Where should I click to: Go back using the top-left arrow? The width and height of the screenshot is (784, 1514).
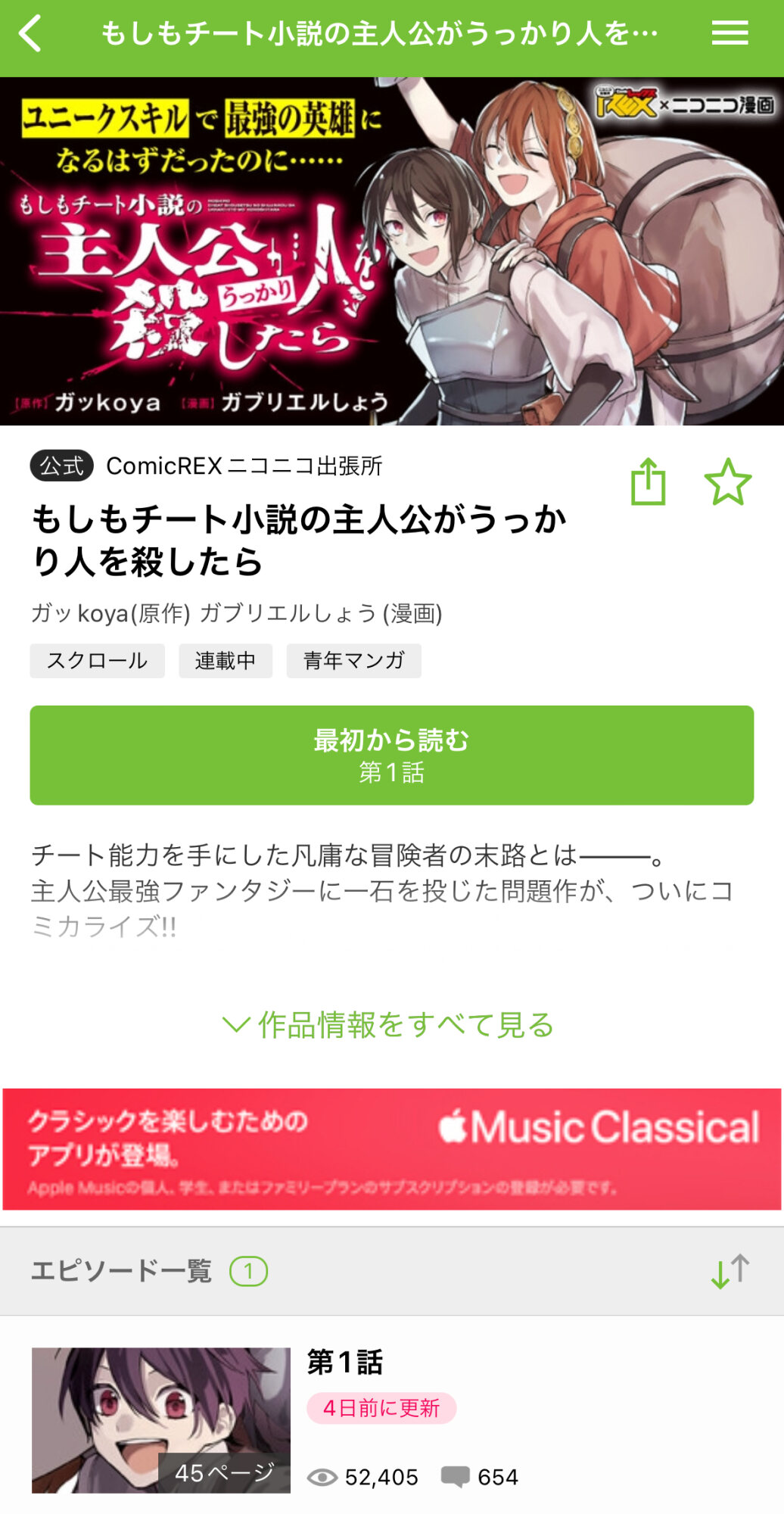click(30, 34)
